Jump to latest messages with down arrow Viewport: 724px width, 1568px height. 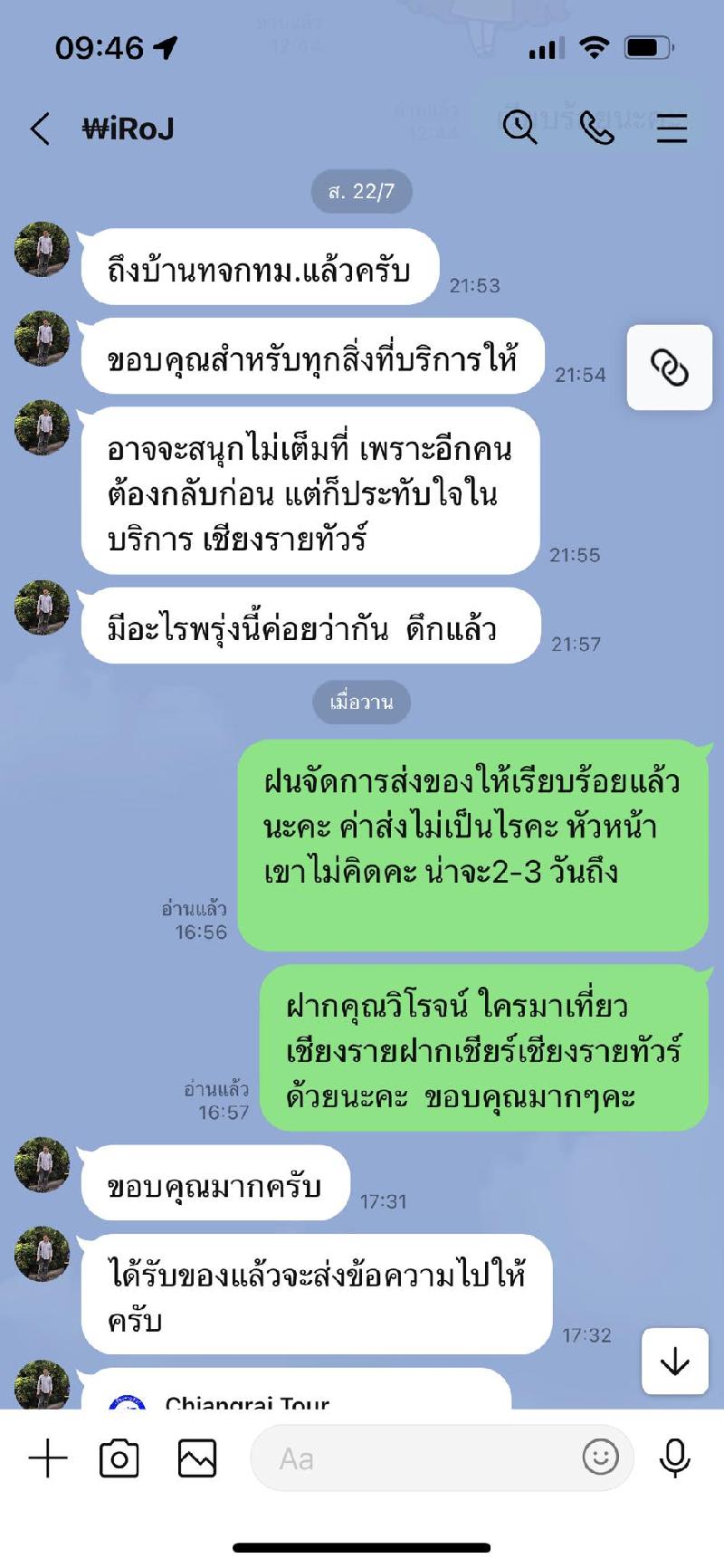tap(675, 1361)
